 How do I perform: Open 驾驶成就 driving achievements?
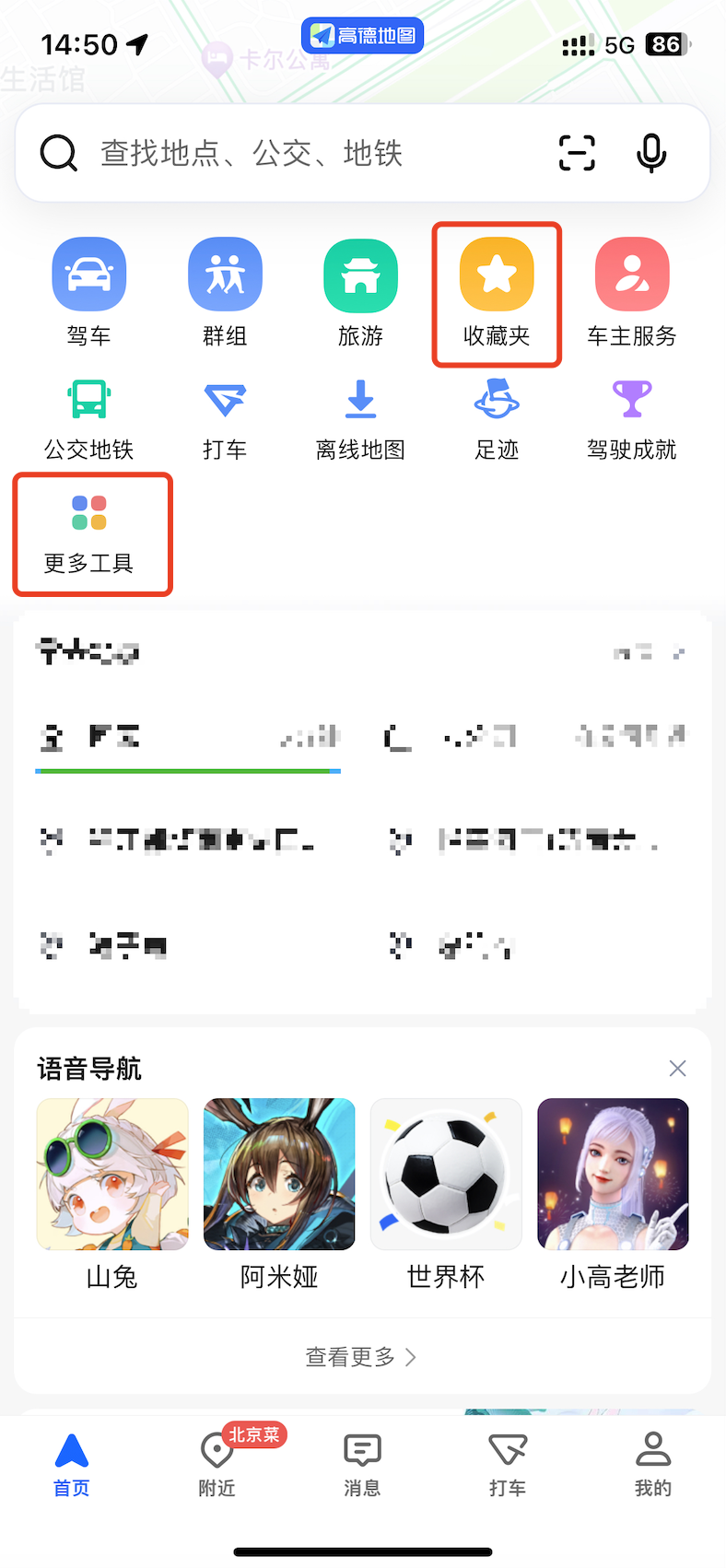pos(632,419)
